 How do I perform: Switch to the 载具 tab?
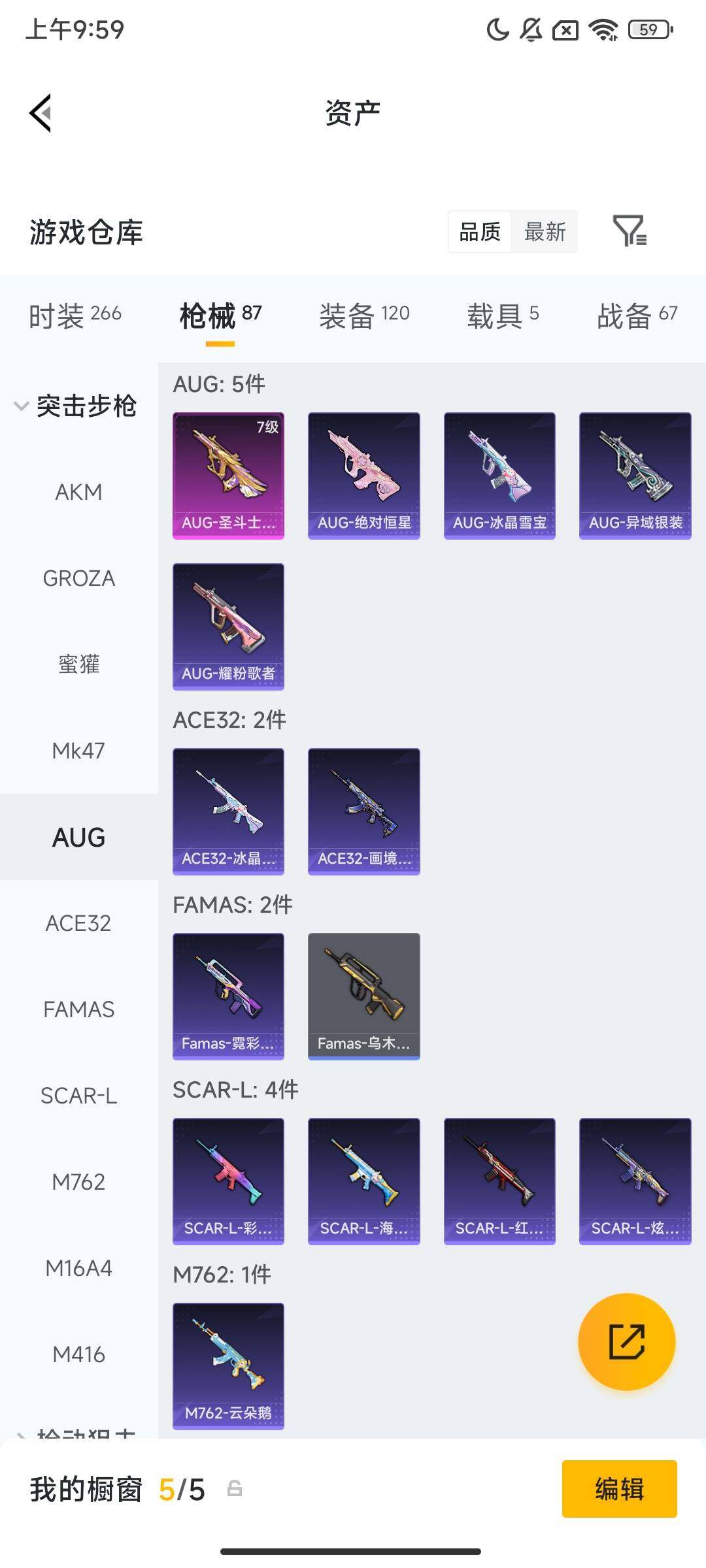[x=502, y=316]
